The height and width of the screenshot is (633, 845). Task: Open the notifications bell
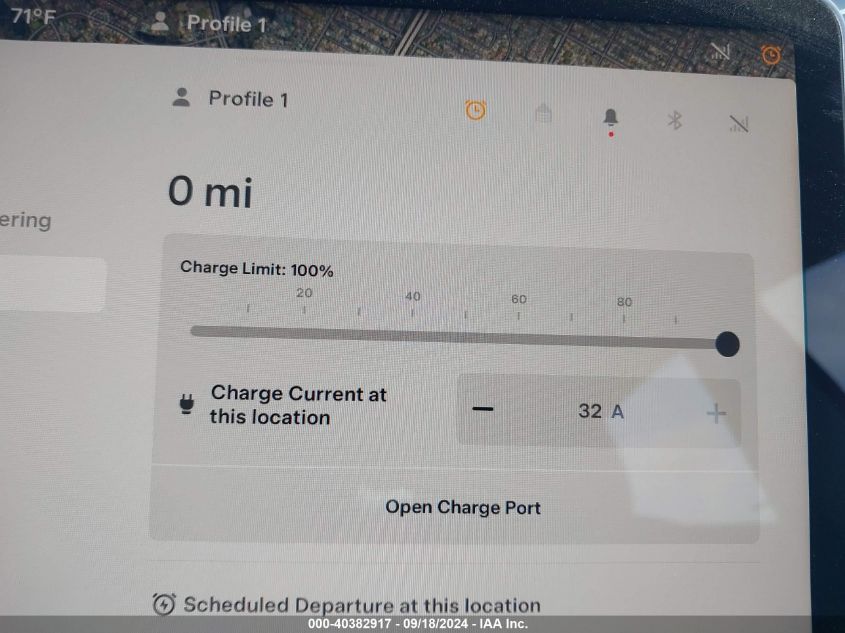(x=610, y=119)
